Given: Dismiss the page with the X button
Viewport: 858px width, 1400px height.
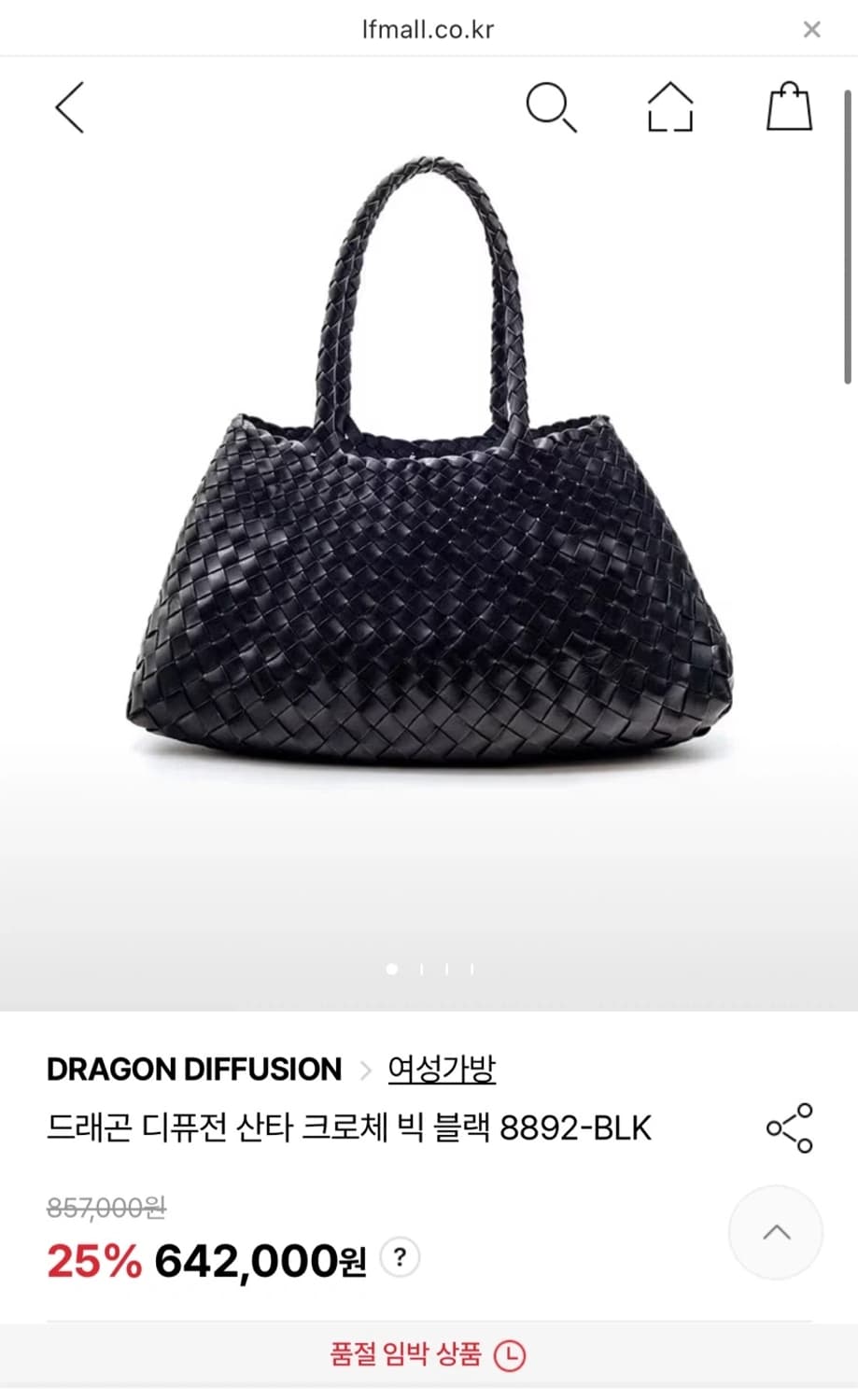Looking at the screenshot, I should click(x=811, y=28).
